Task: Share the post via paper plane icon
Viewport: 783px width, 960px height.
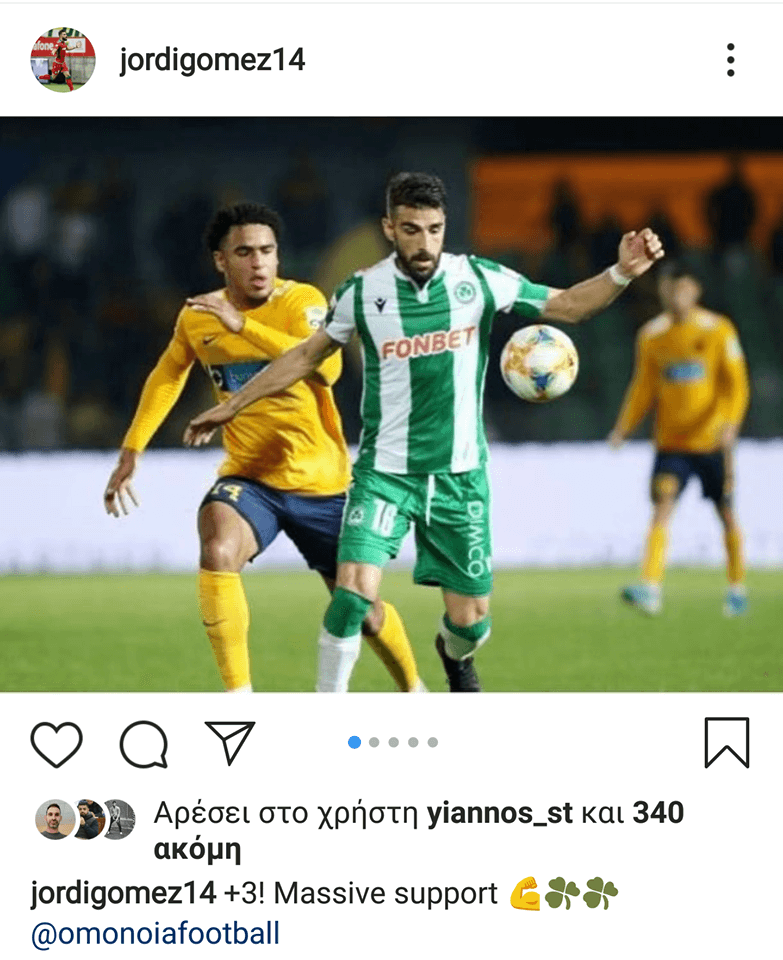Action: (x=230, y=743)
